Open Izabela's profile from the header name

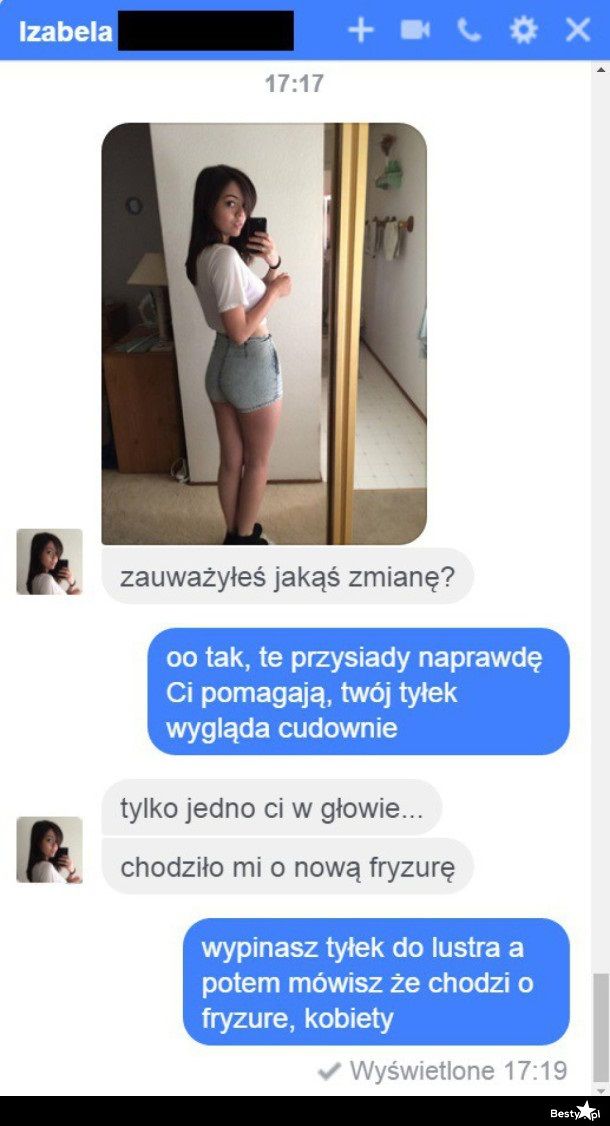coord(65,31)
